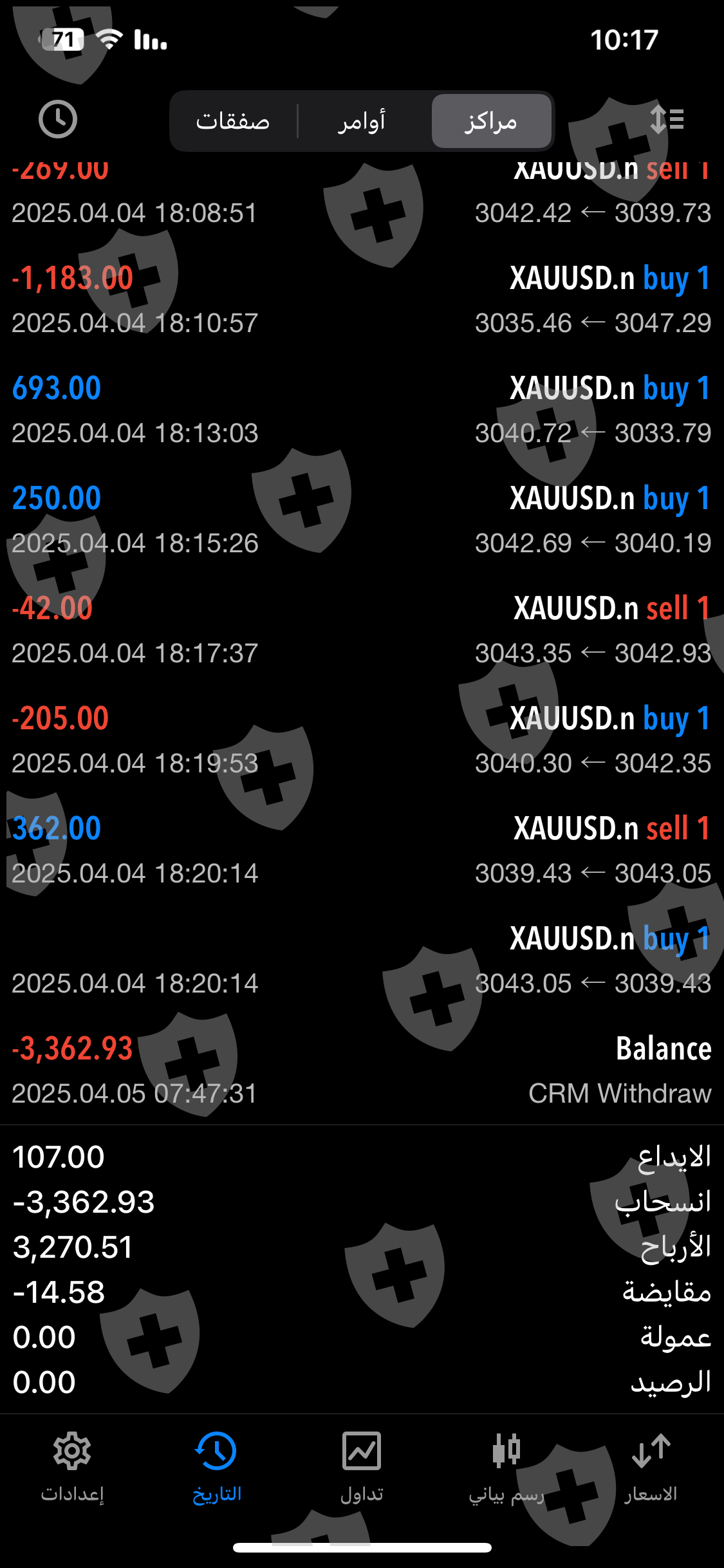This screenshot has height=1568, width=724.
Task: Switch to the أوامر segment
Action: 362,121
